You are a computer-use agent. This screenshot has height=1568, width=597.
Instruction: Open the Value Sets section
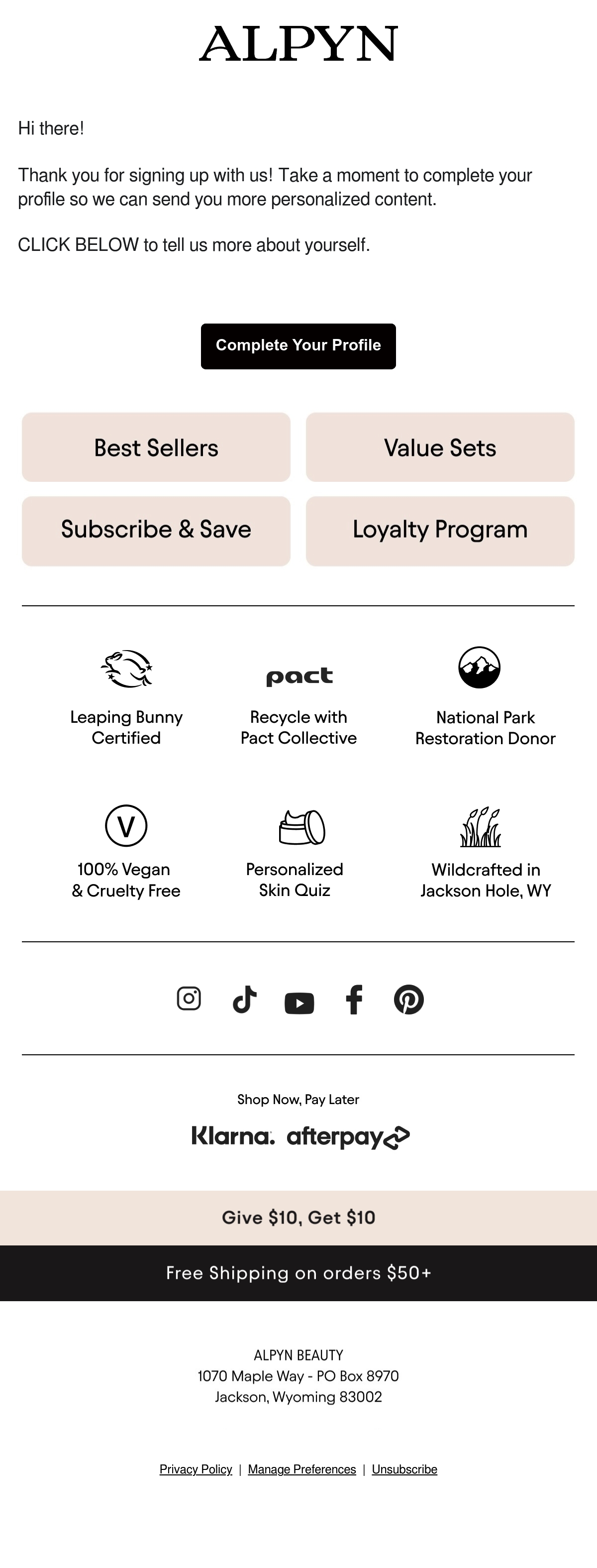[440, 448]
